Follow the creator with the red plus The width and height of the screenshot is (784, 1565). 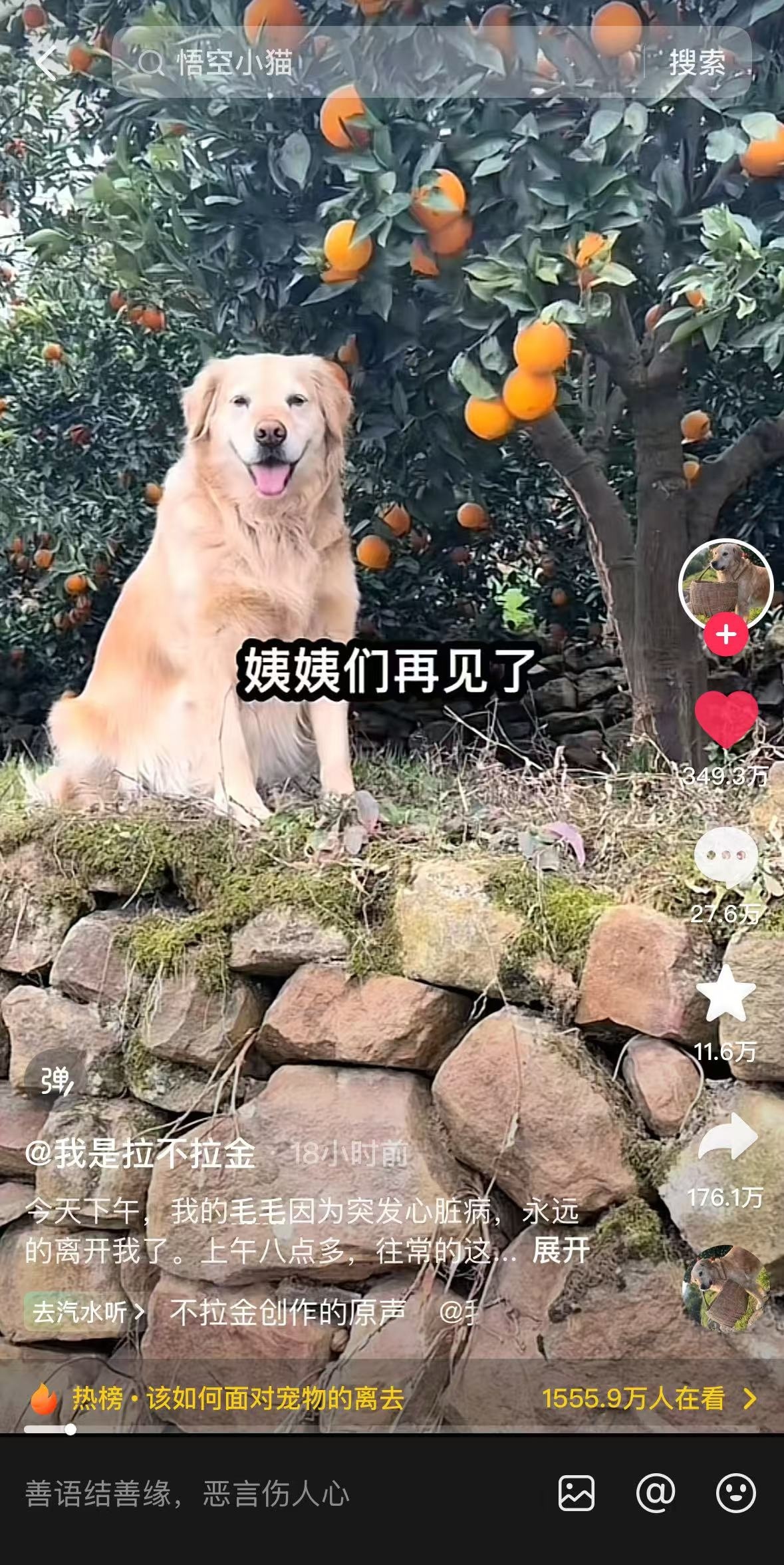(x=725, y=635)
